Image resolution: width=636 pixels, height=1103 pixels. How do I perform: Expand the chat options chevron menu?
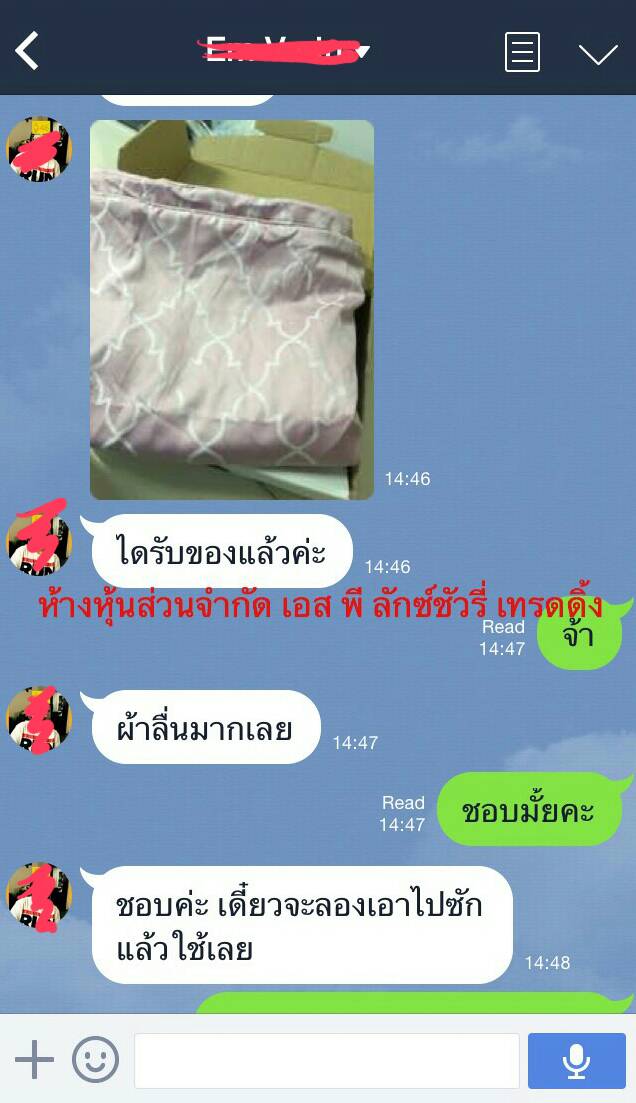(597, 54)
